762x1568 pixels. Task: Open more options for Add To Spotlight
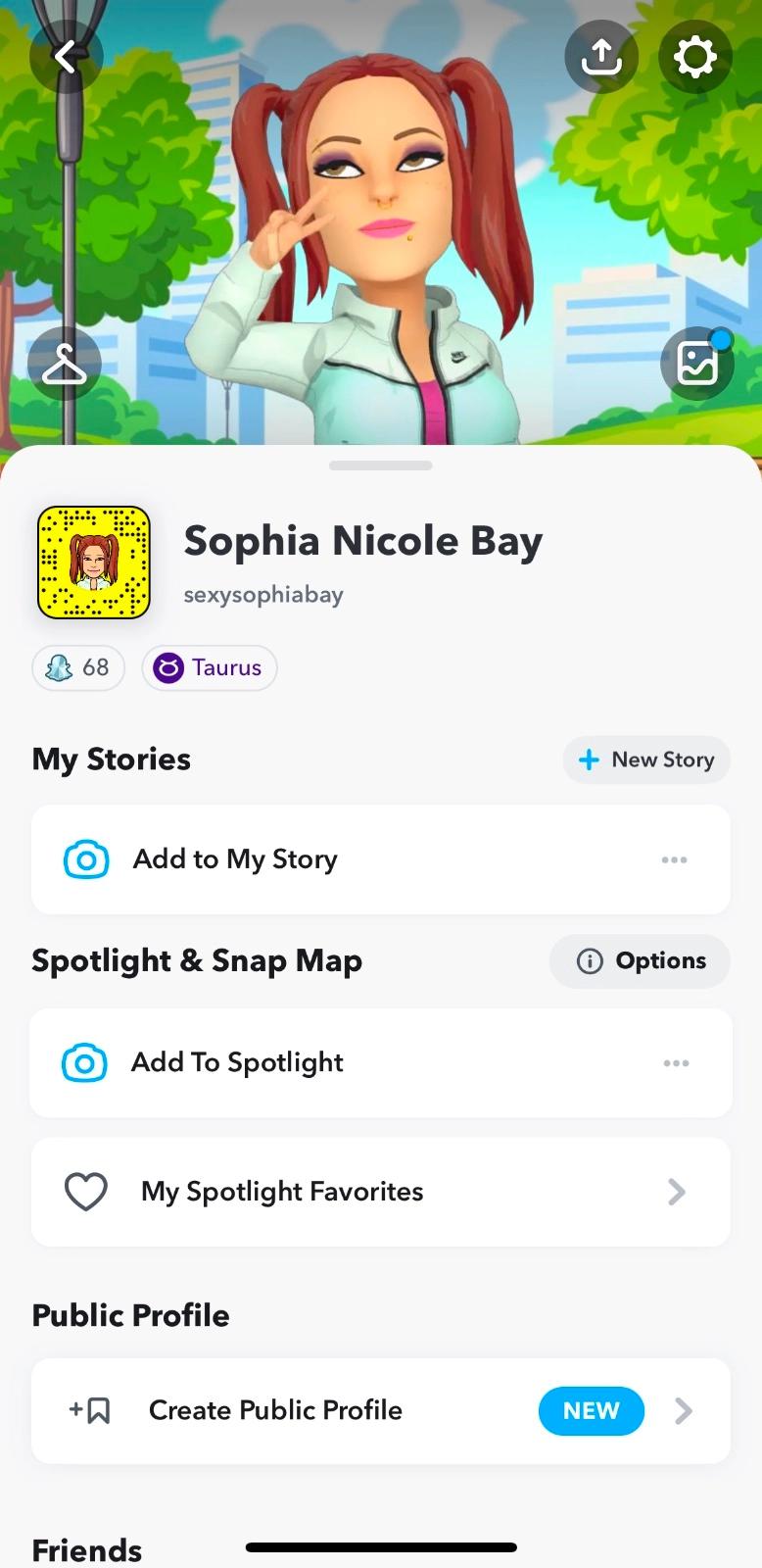[676, 1062]
